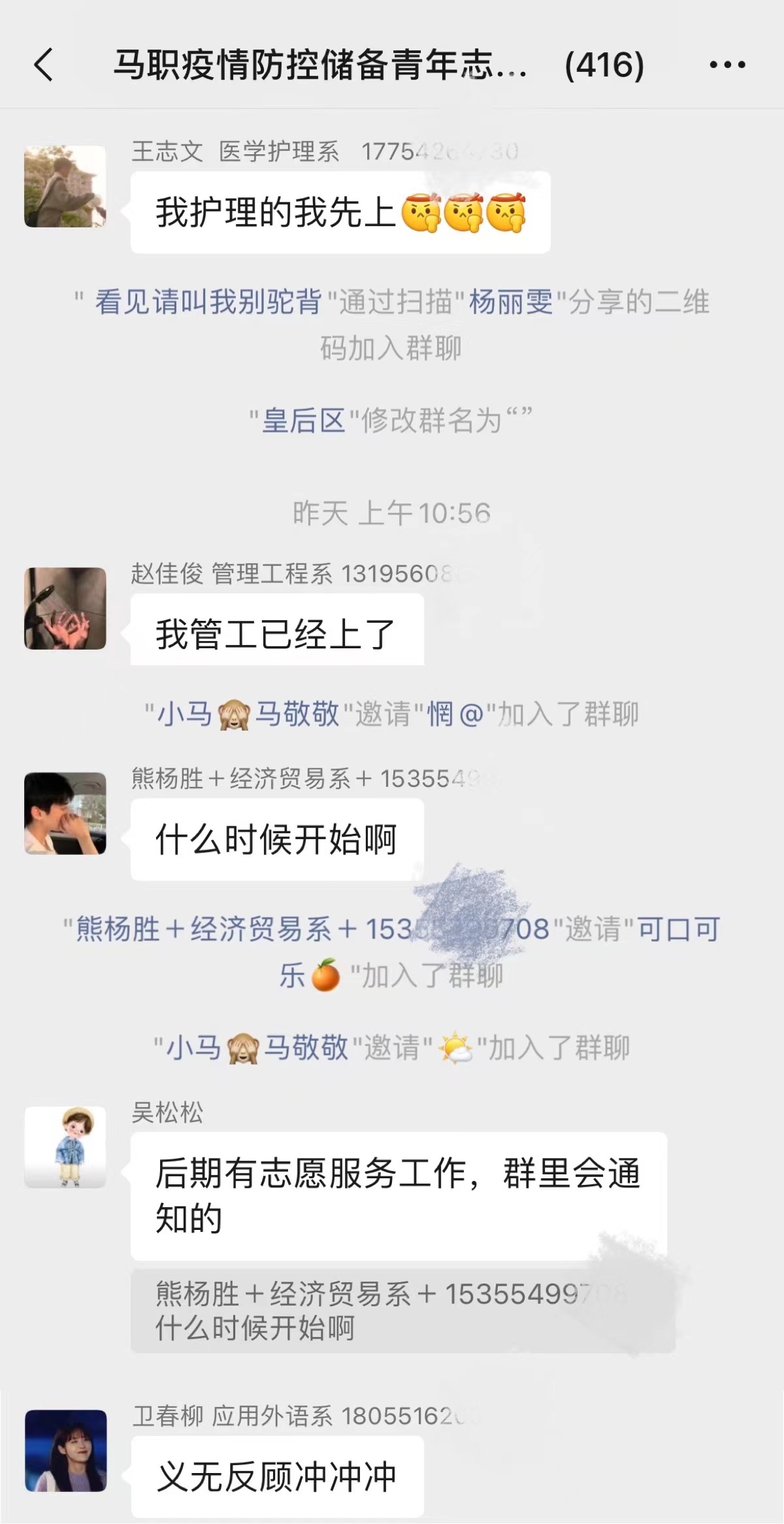This screenshot has height=1524, width=784.
Task: Open the three-dot chat info menu
Action: click(727, 65)
